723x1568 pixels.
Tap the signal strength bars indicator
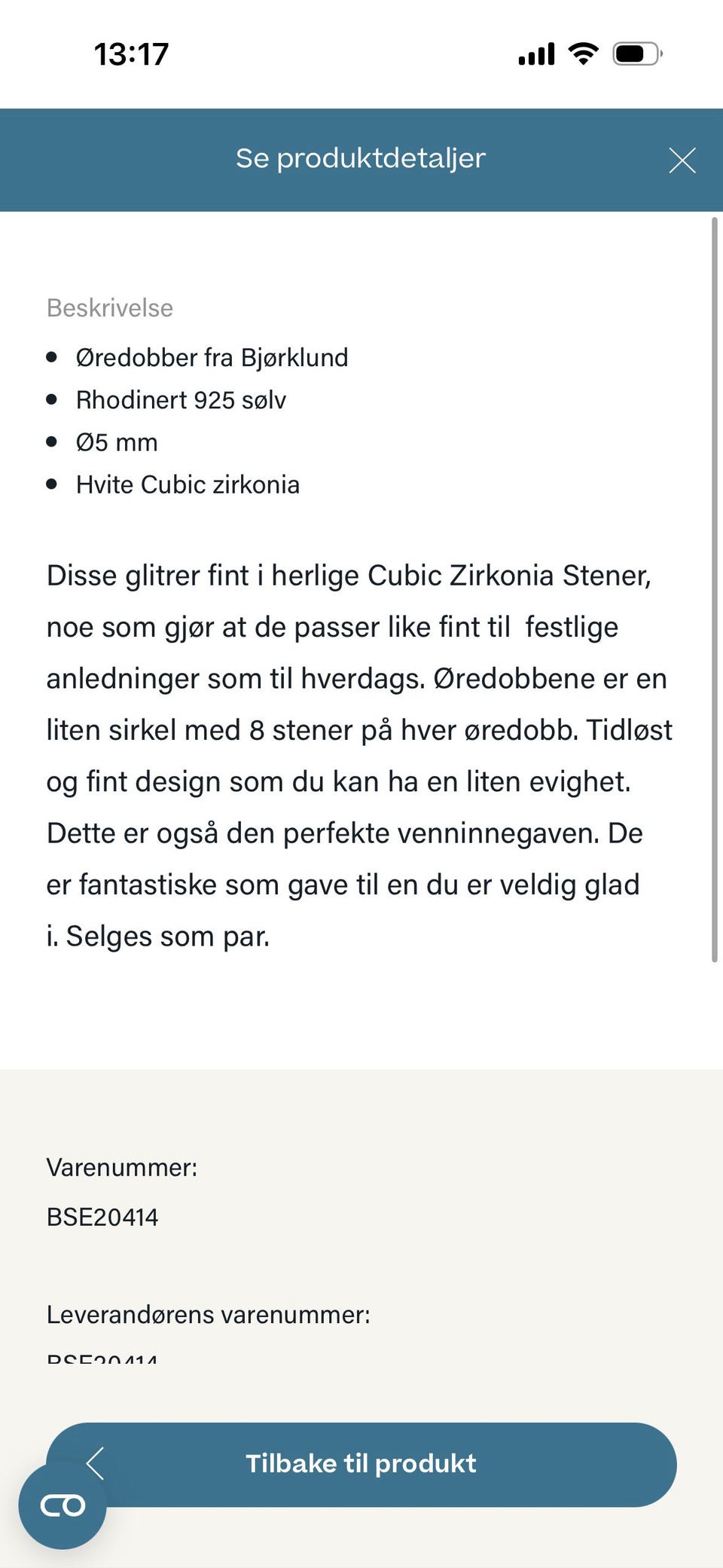point(535,52)
